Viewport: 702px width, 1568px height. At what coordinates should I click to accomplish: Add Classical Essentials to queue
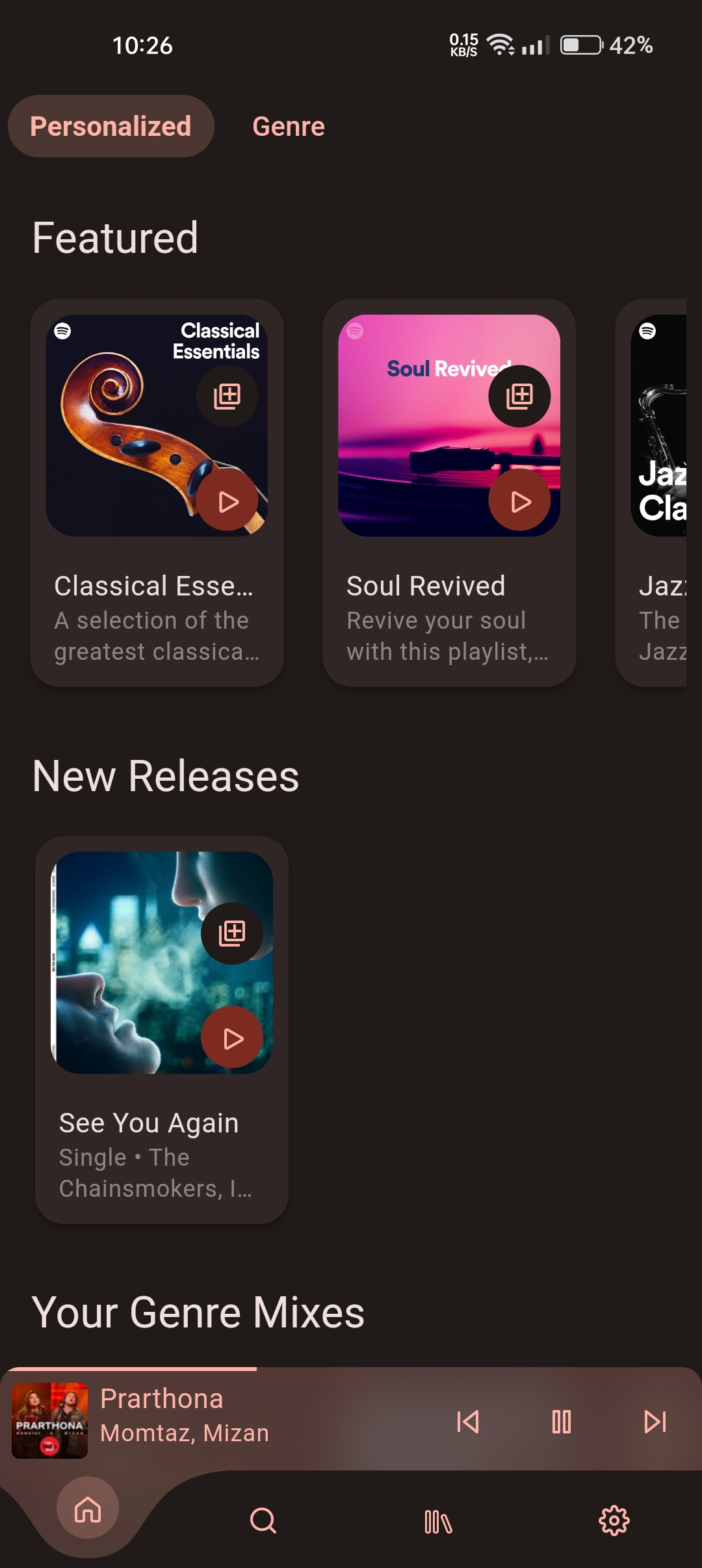pos(227,396)
